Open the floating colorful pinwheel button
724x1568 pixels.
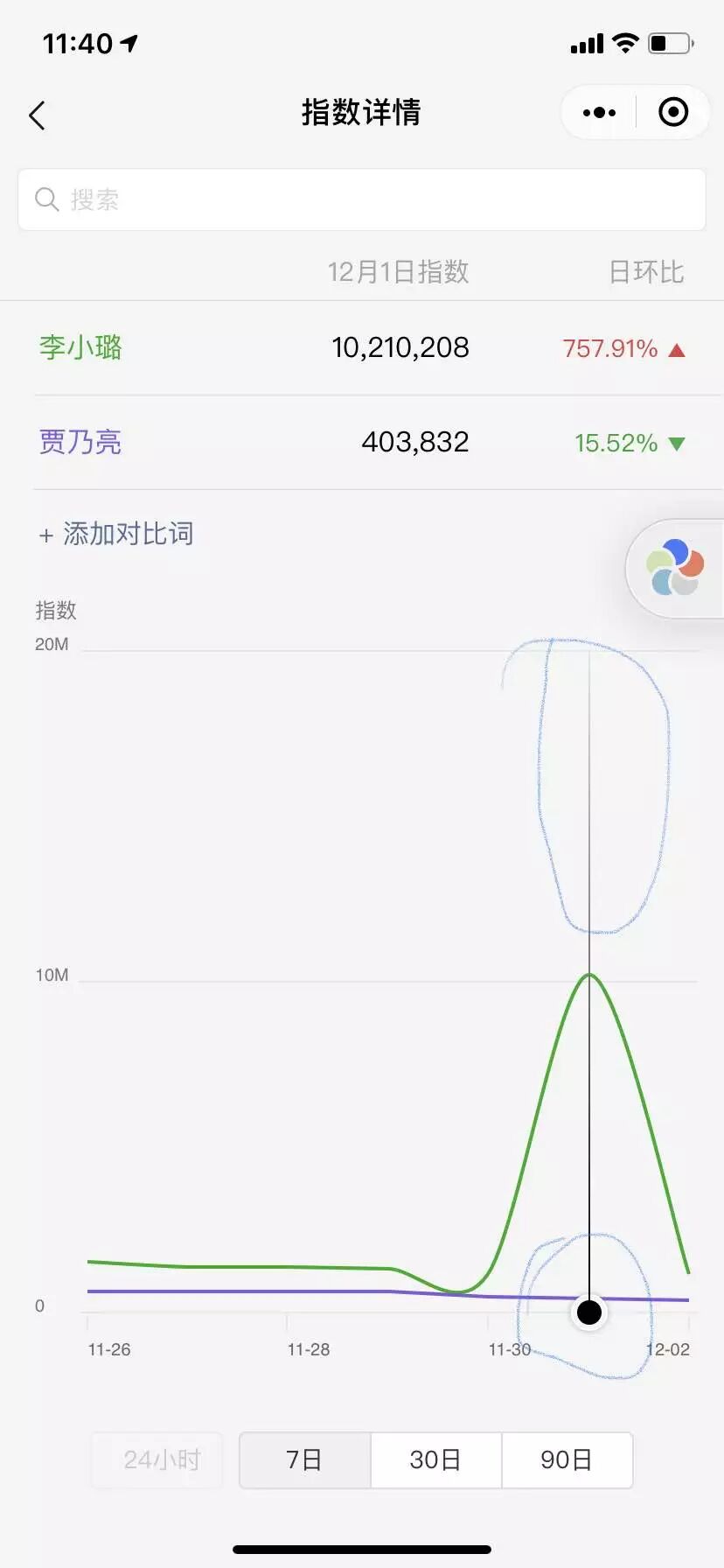[x=674, y=568]
